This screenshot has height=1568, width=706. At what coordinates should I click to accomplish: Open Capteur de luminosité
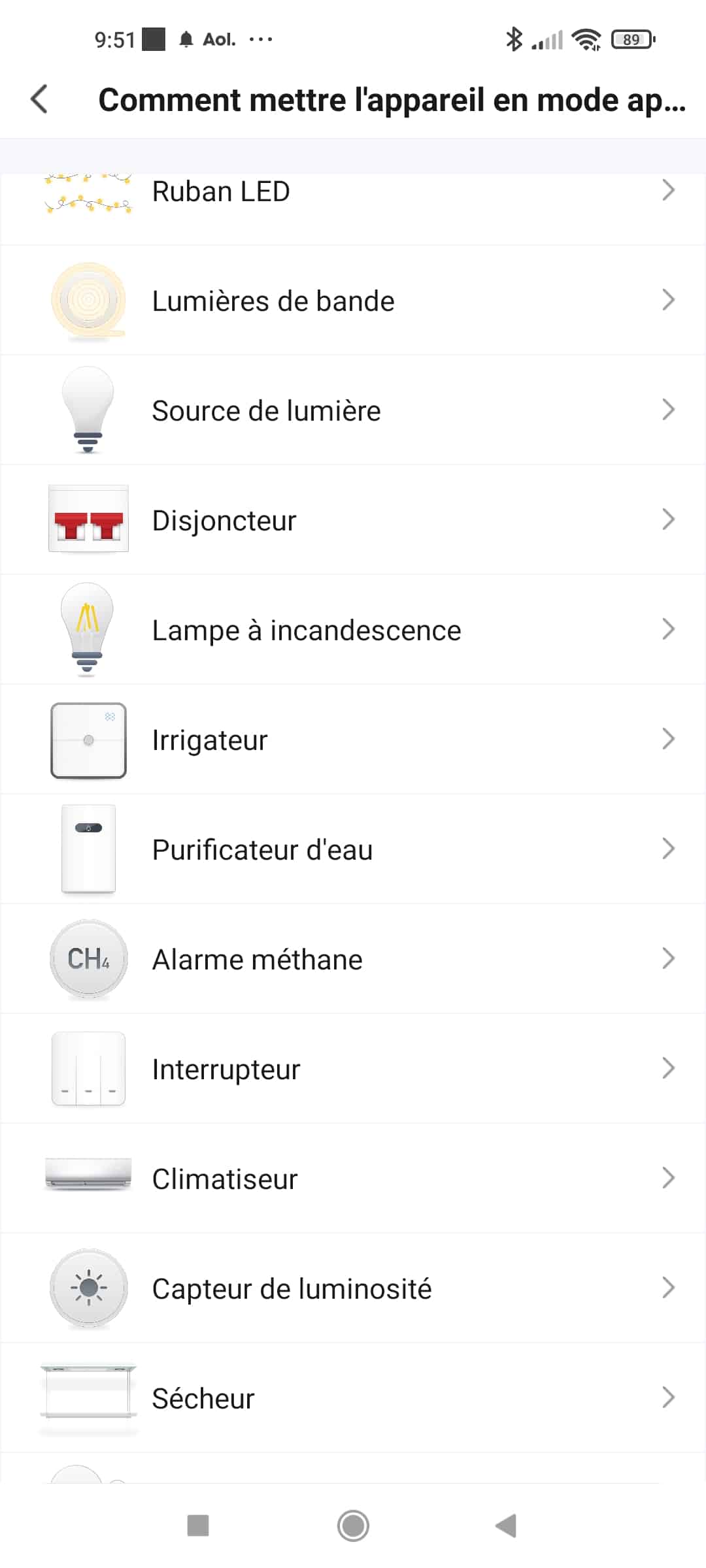point(353,1288)
